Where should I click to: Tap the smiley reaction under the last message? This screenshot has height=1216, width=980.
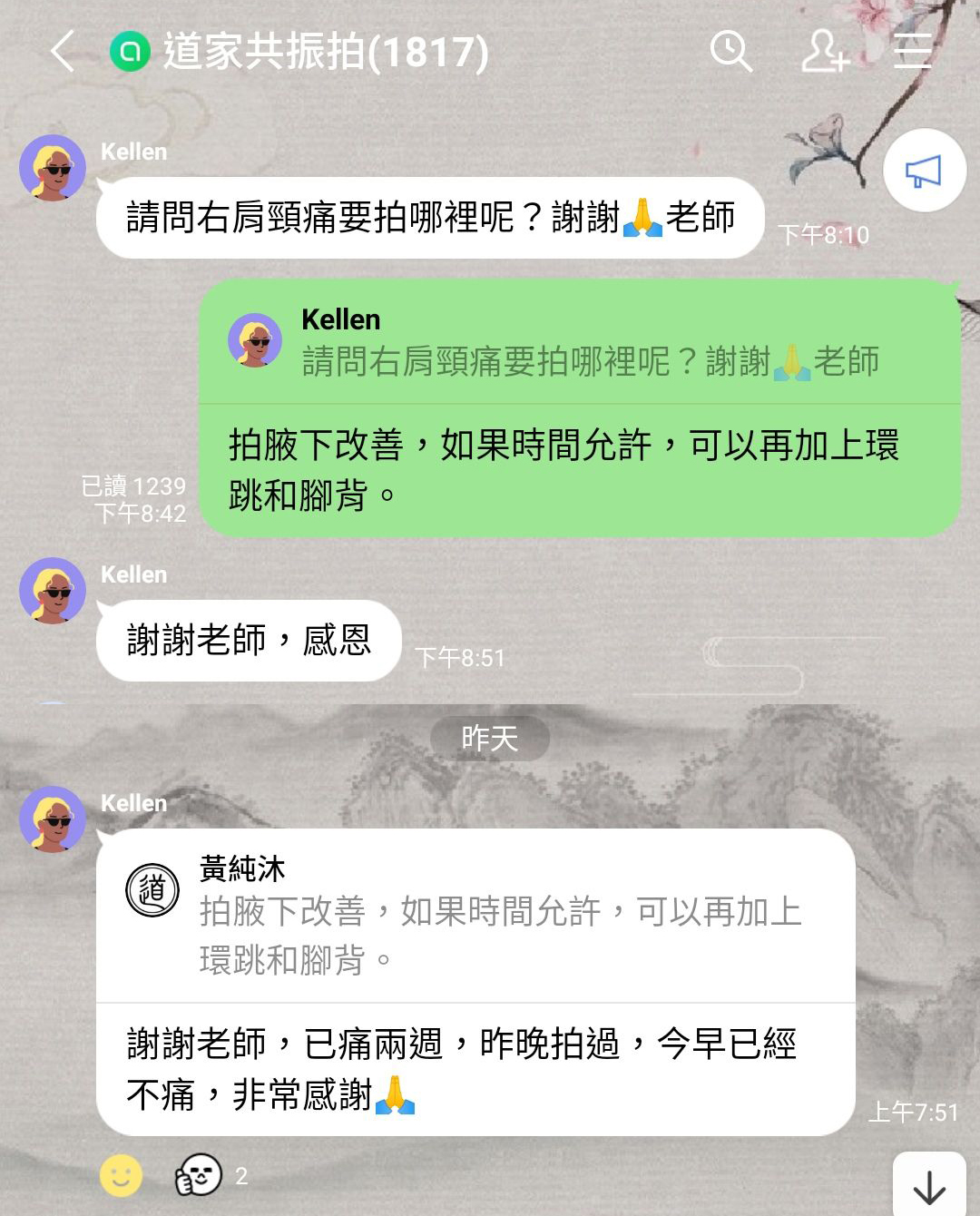coord(121,1176)
